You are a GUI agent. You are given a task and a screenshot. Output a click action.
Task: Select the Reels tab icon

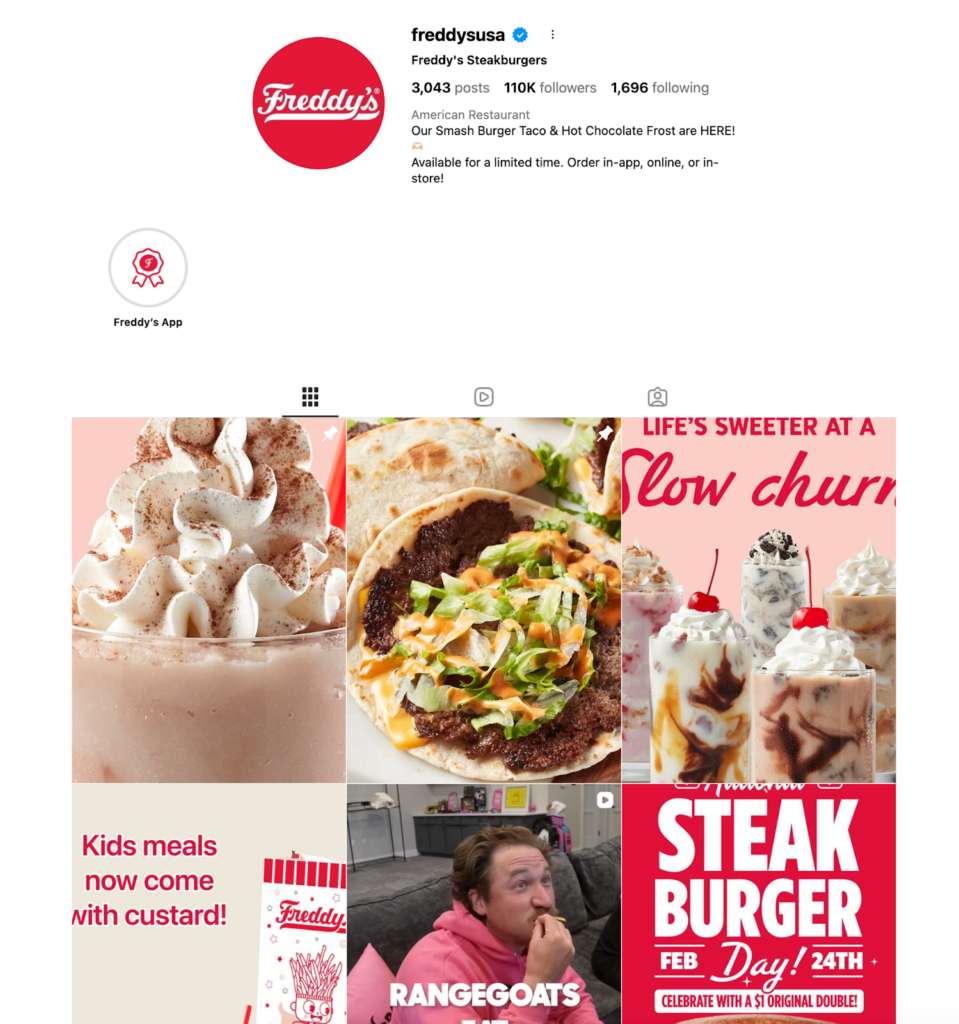[484, 397]
